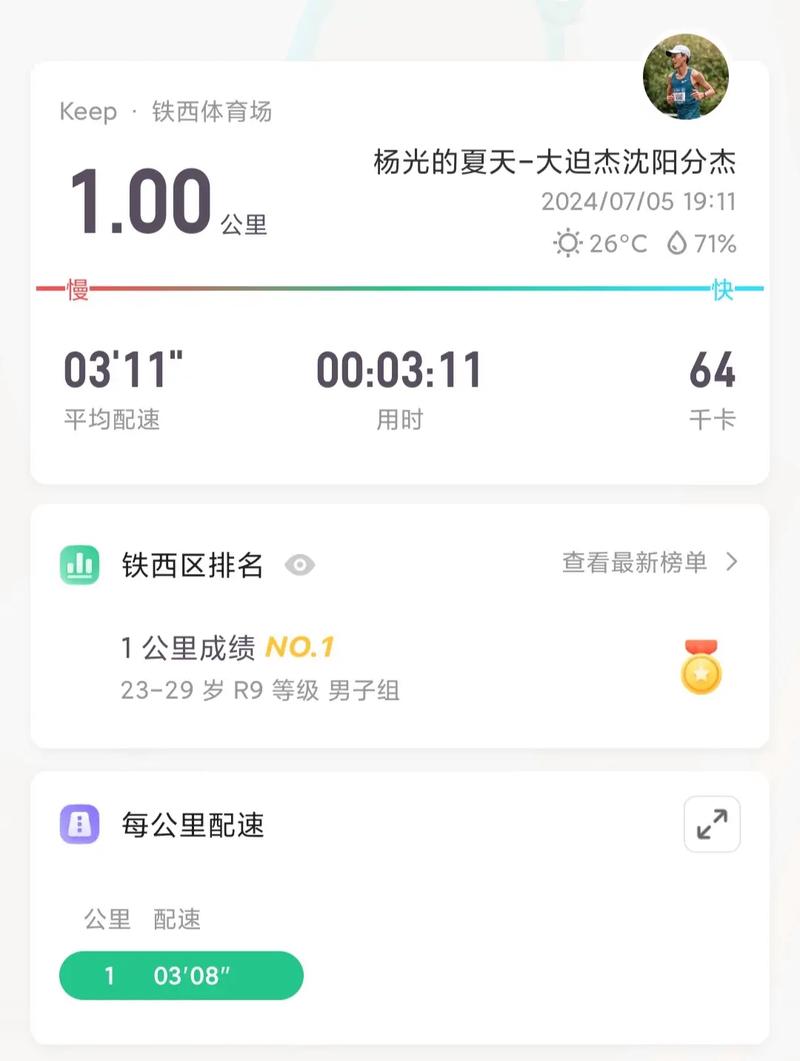Screen dimensions: 800x1061
Task: Click the 00:03:11 elapsed time value
Action: tap(400, 370)
